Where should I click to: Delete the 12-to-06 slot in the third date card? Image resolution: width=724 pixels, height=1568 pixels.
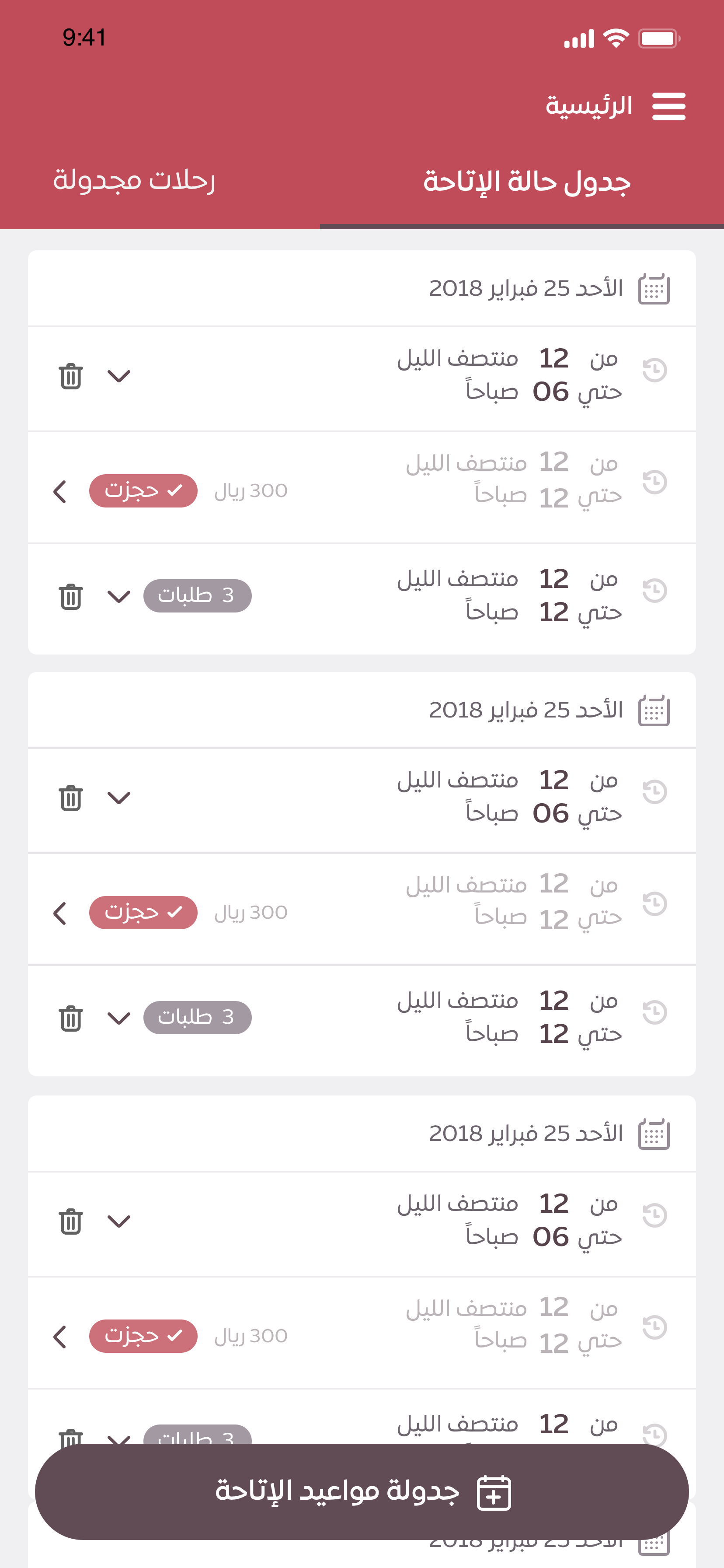point(70,1221)
